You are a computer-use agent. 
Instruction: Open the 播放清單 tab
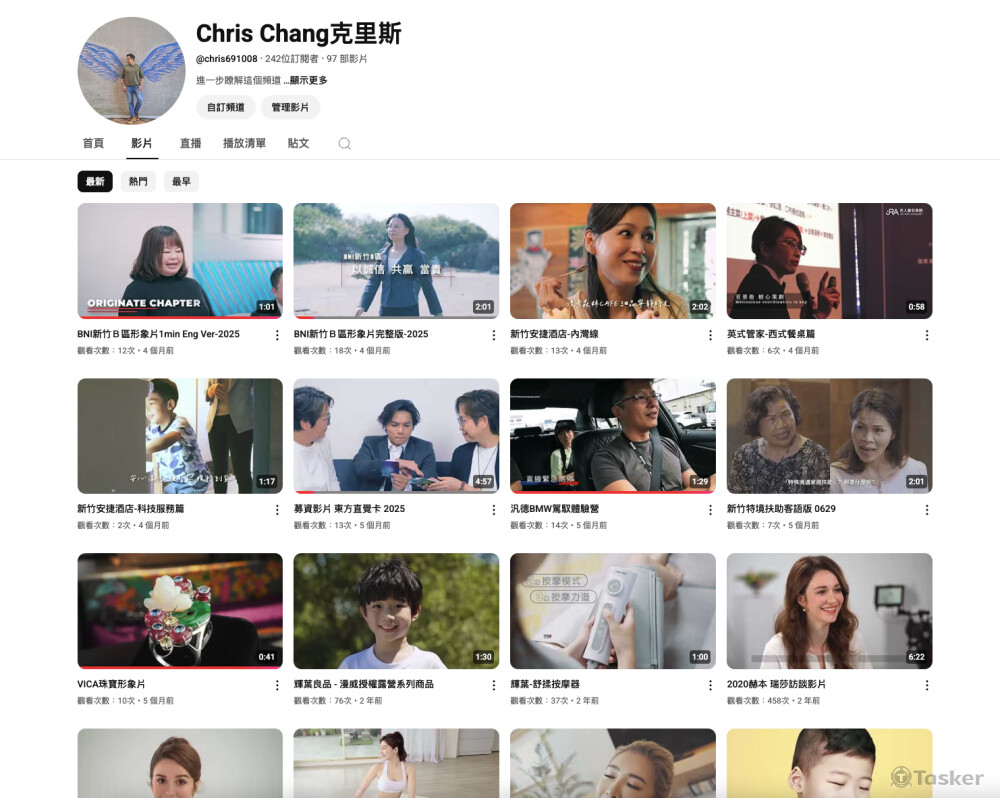[244, 143]
